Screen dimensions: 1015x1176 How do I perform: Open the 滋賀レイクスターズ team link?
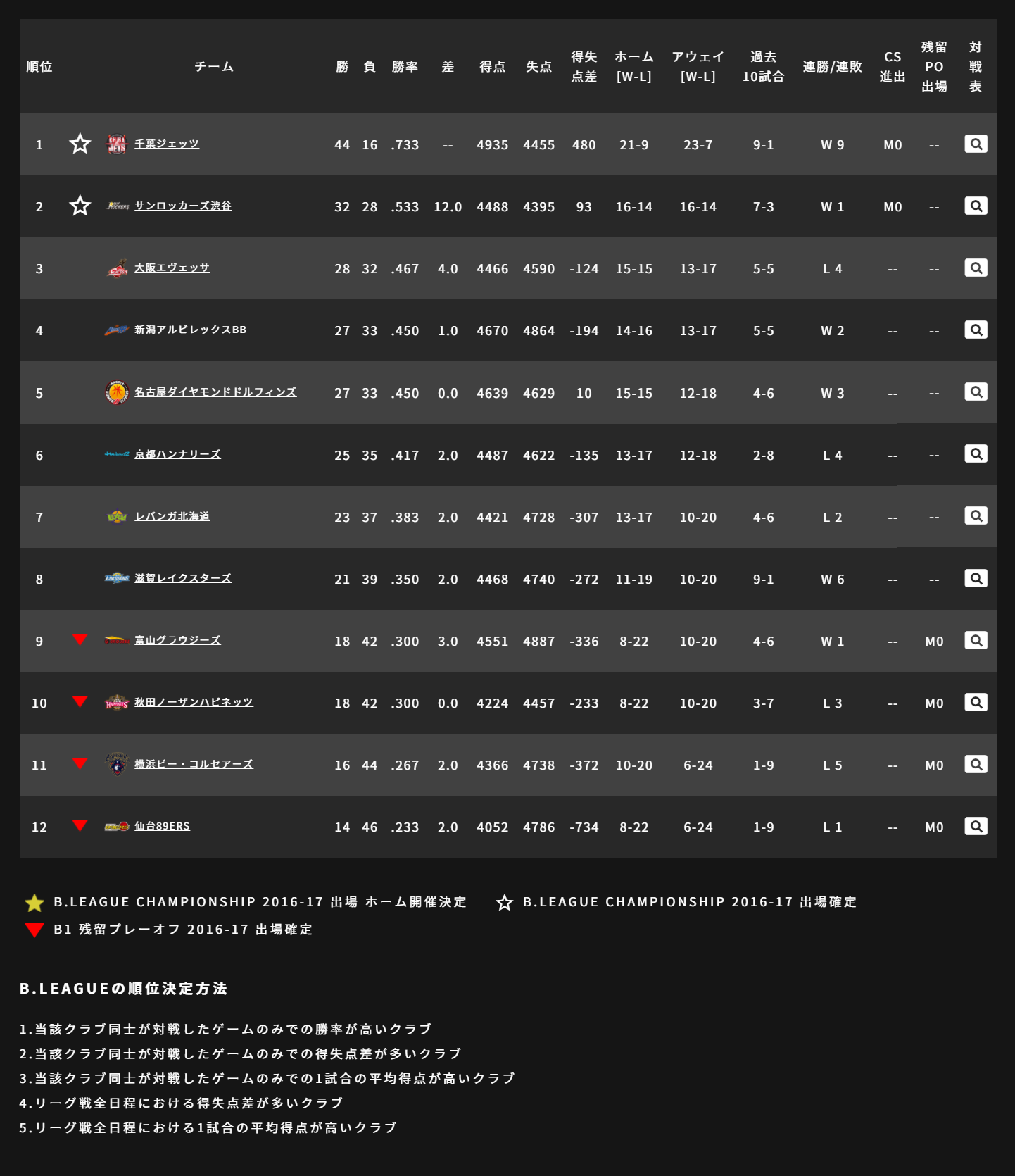[183, 578]
